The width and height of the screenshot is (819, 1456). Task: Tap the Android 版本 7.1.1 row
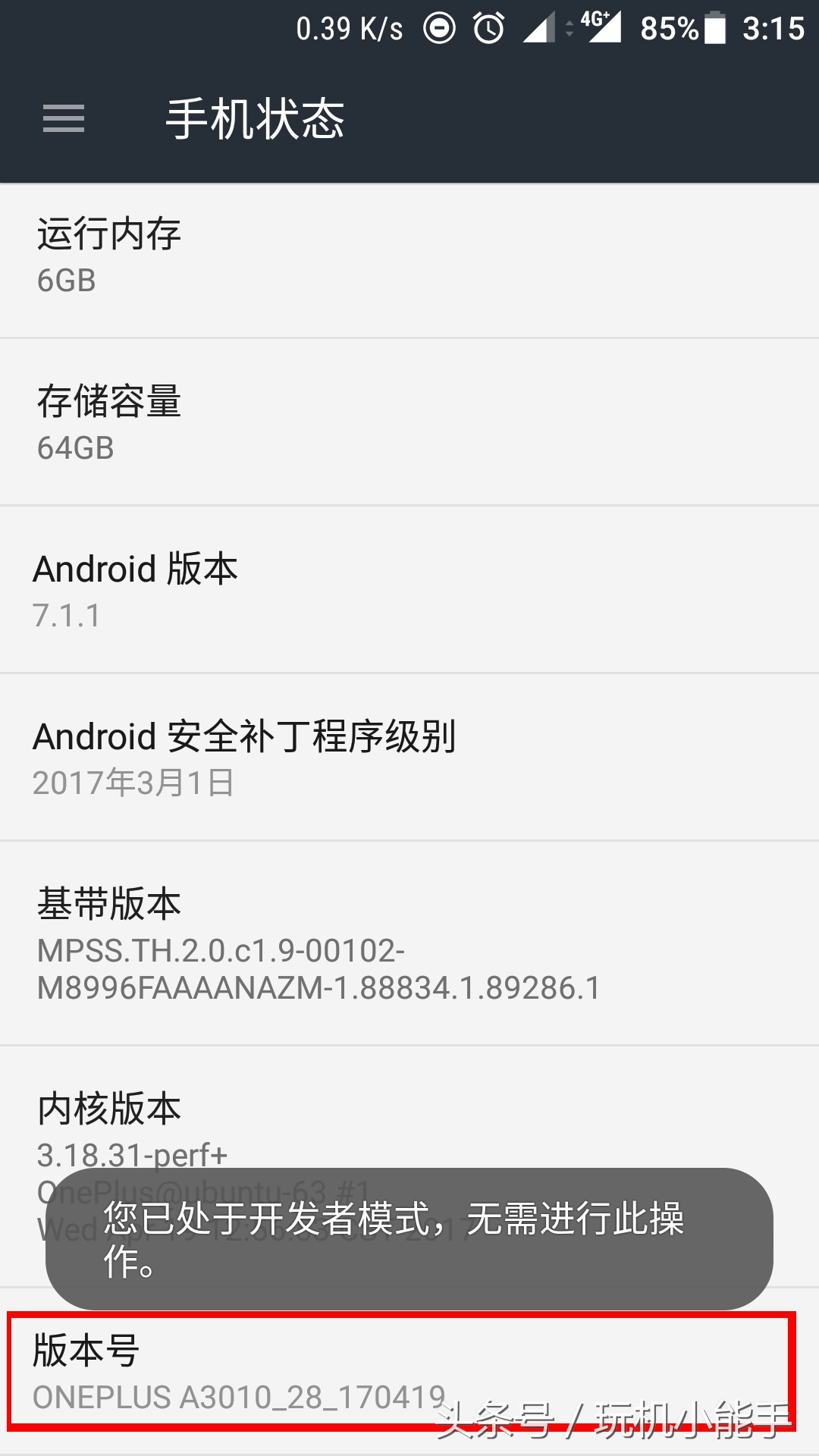(409, 590)
